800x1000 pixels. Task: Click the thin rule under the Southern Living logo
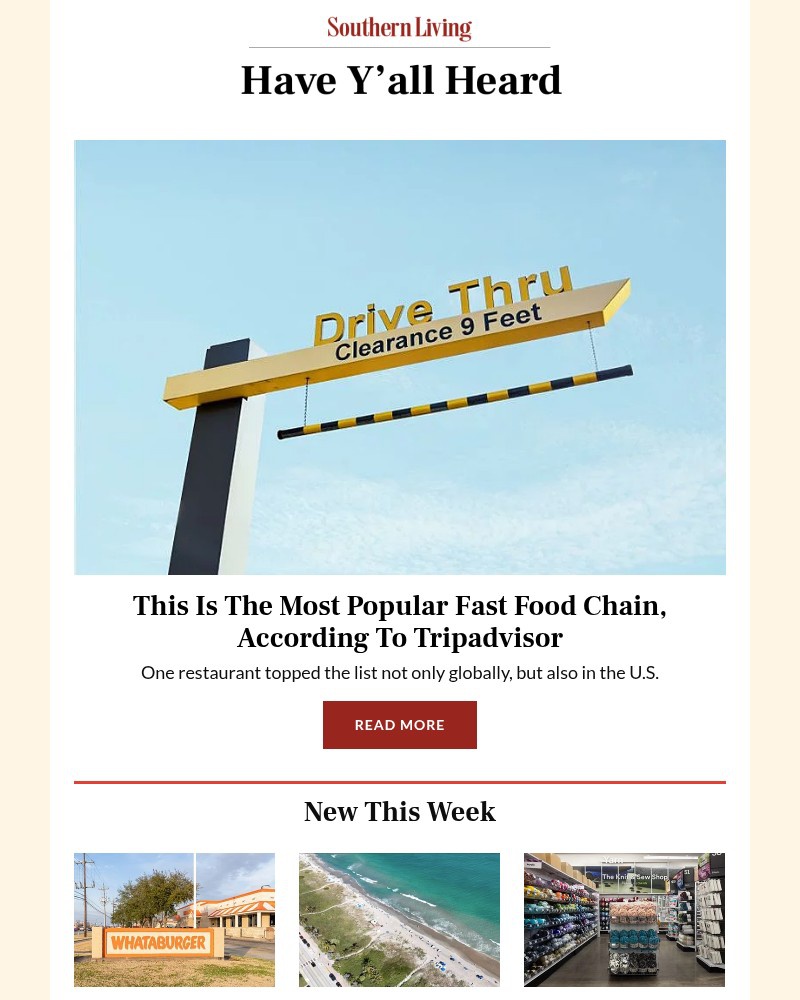pos(400,46)
